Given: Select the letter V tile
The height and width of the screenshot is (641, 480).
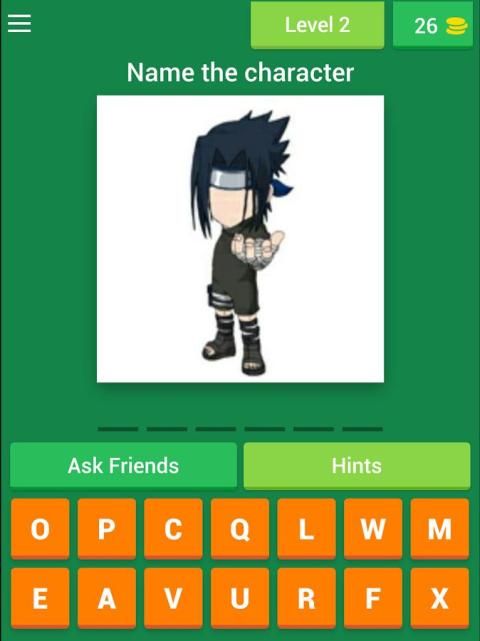Looking at the screenshot, I should pyautogui.click(x=173, y=598).
